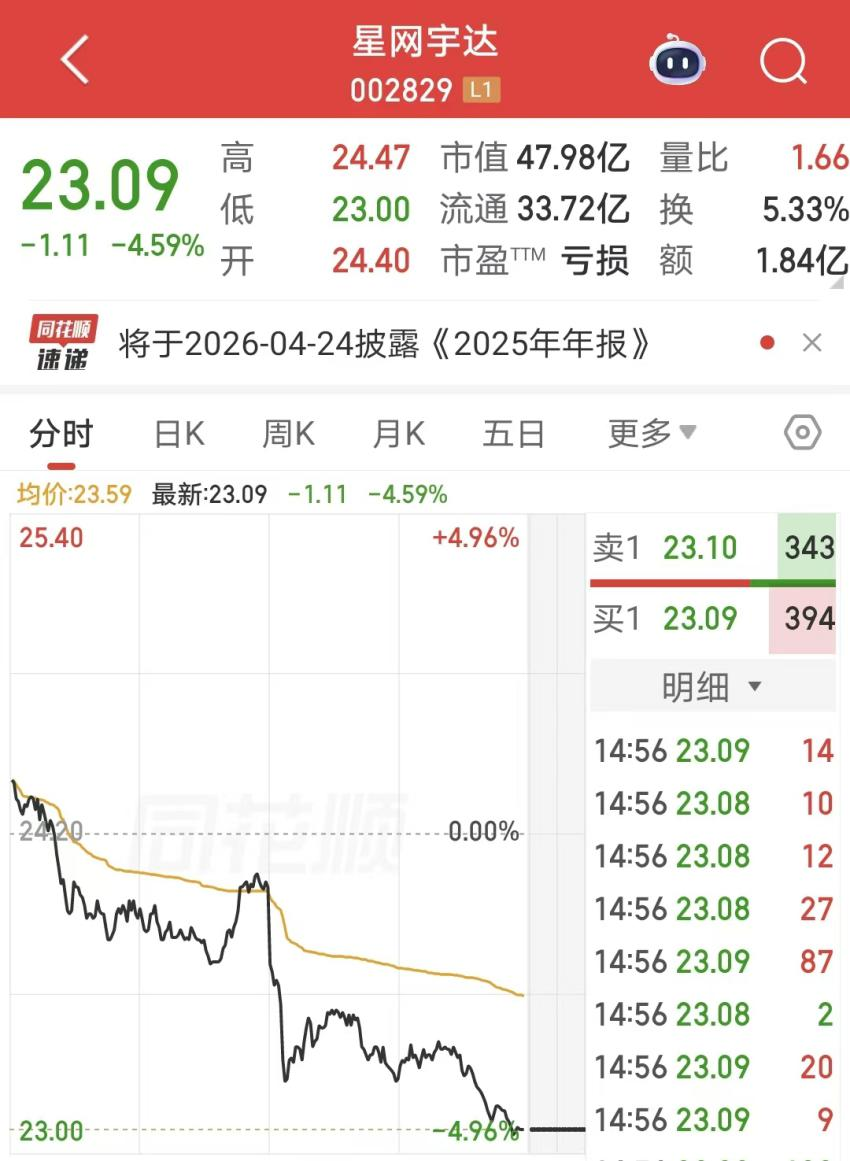Expand the 更多 chart period dropdown
The height and width of the screenshot is (1161, 850).
pos(652,434)
